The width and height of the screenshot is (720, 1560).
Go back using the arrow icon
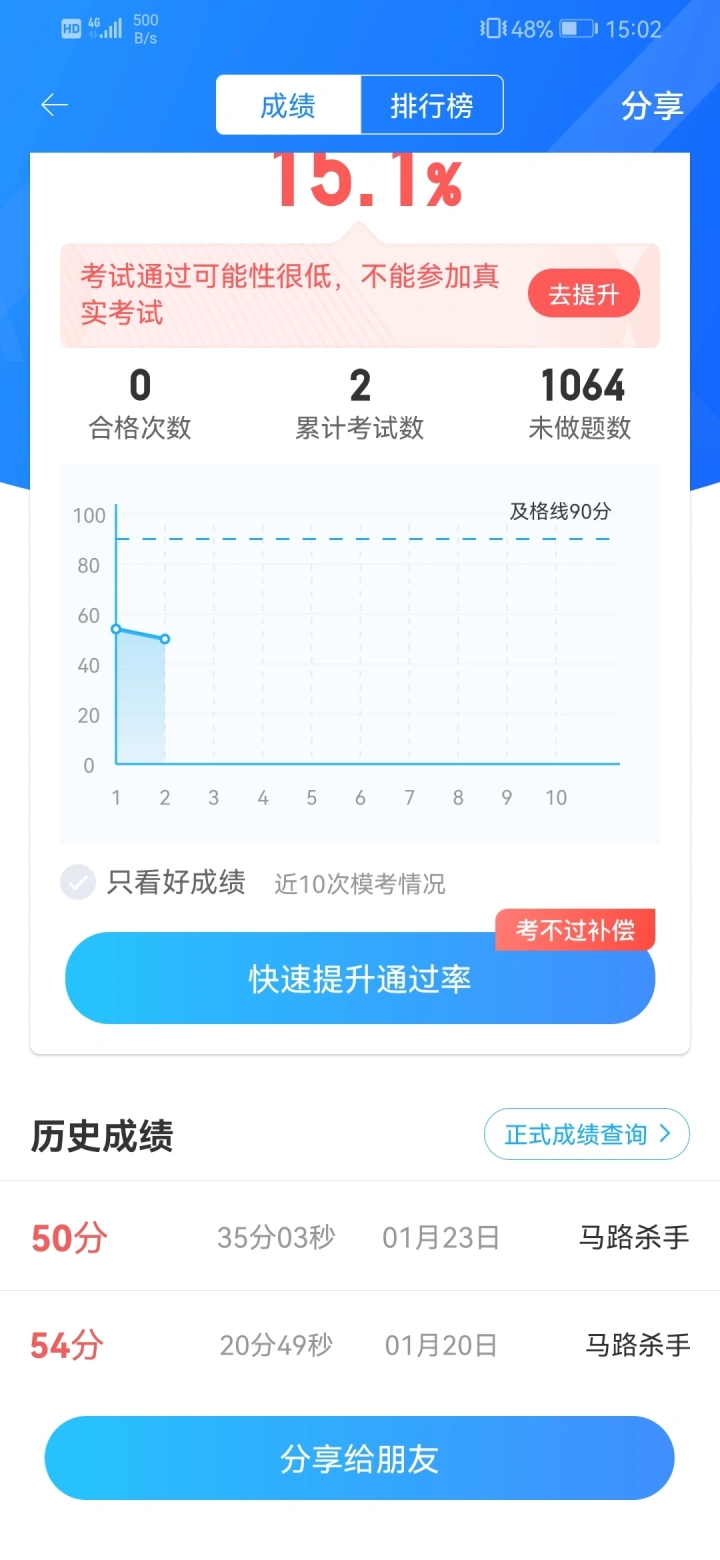click(x=54, y=105)
